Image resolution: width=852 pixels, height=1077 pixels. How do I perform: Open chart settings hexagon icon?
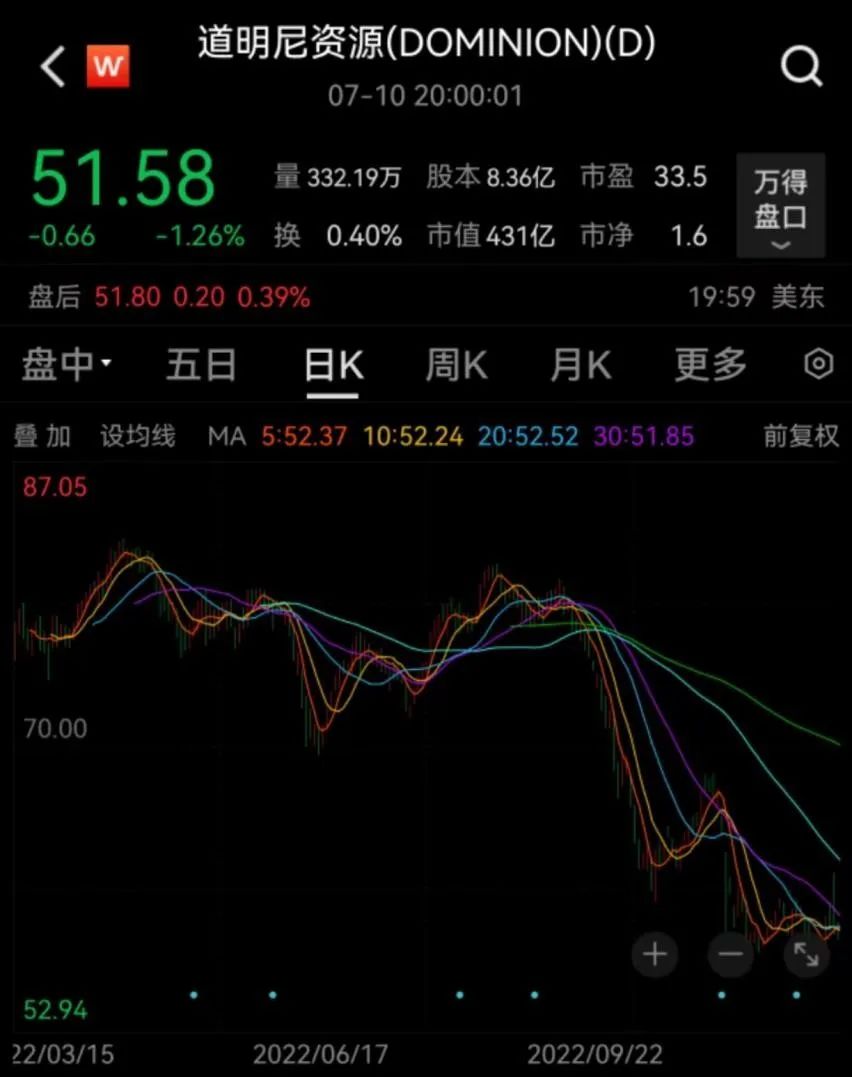coord(818,365)
